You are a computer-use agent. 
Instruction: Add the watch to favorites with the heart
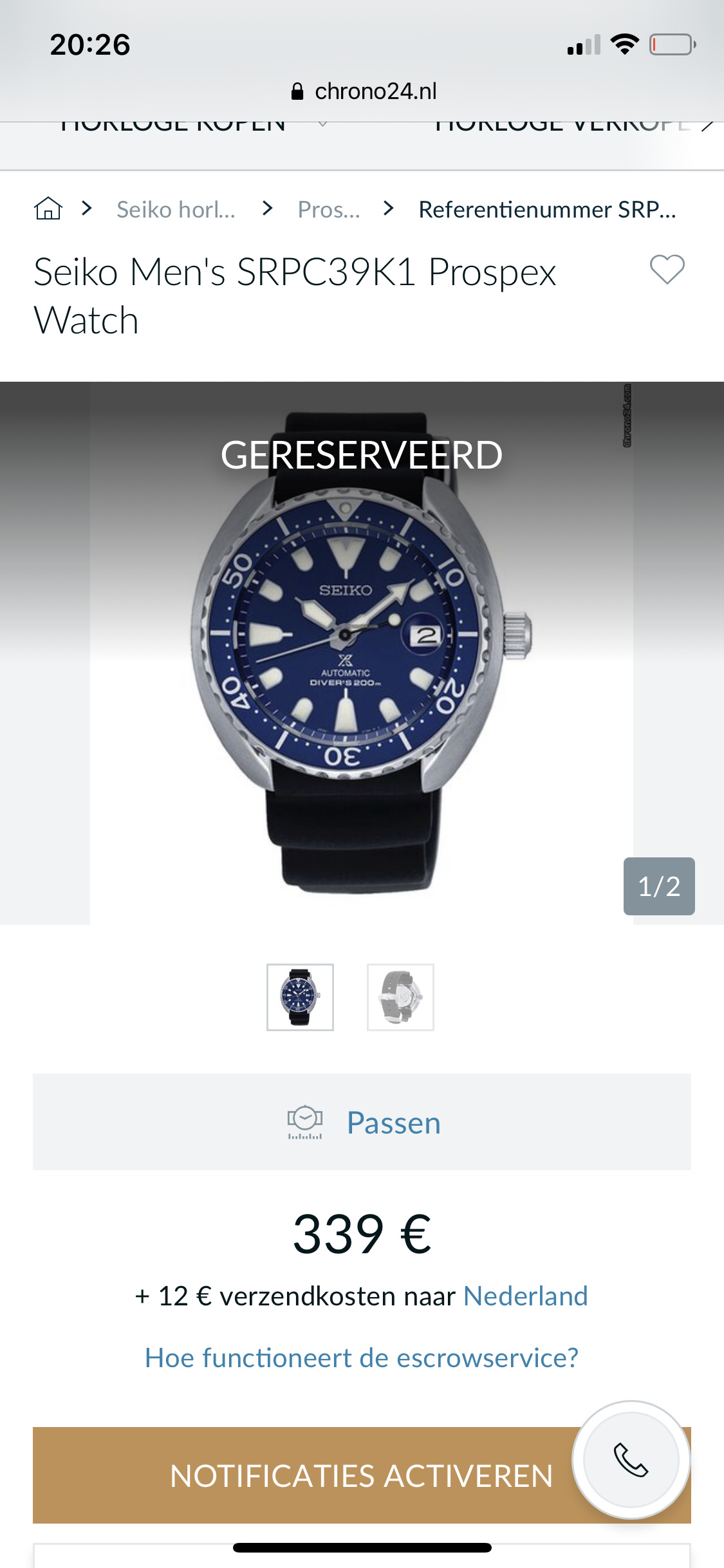[667, 270]
